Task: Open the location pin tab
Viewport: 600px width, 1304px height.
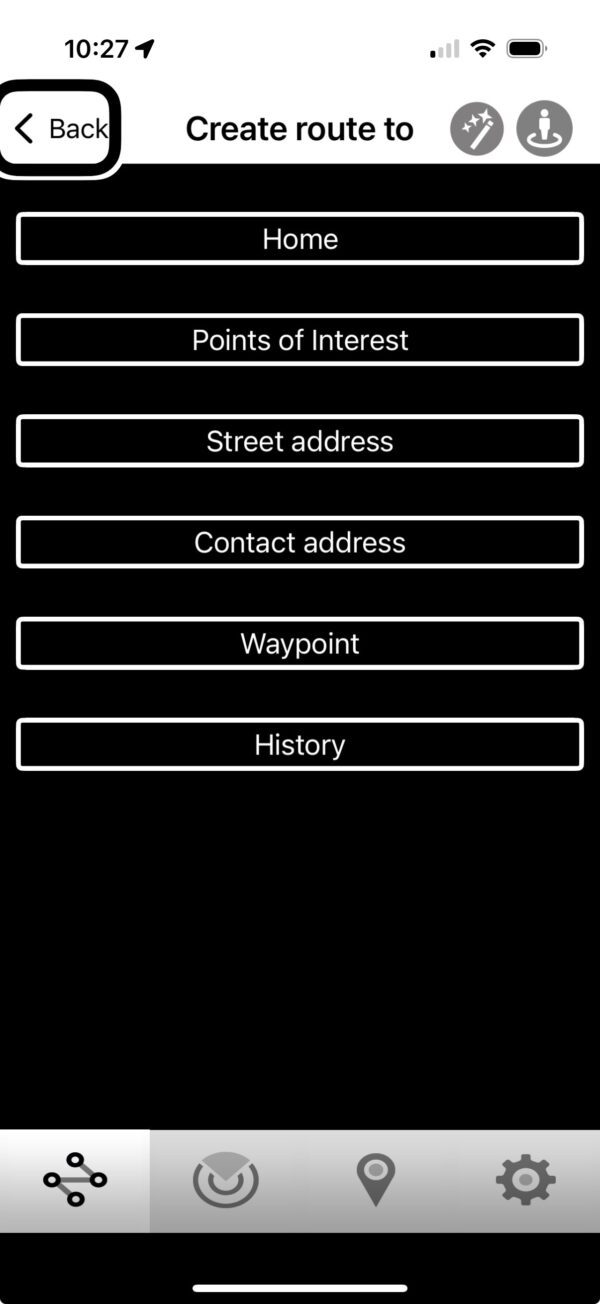Action: [x=375, y=1180]
